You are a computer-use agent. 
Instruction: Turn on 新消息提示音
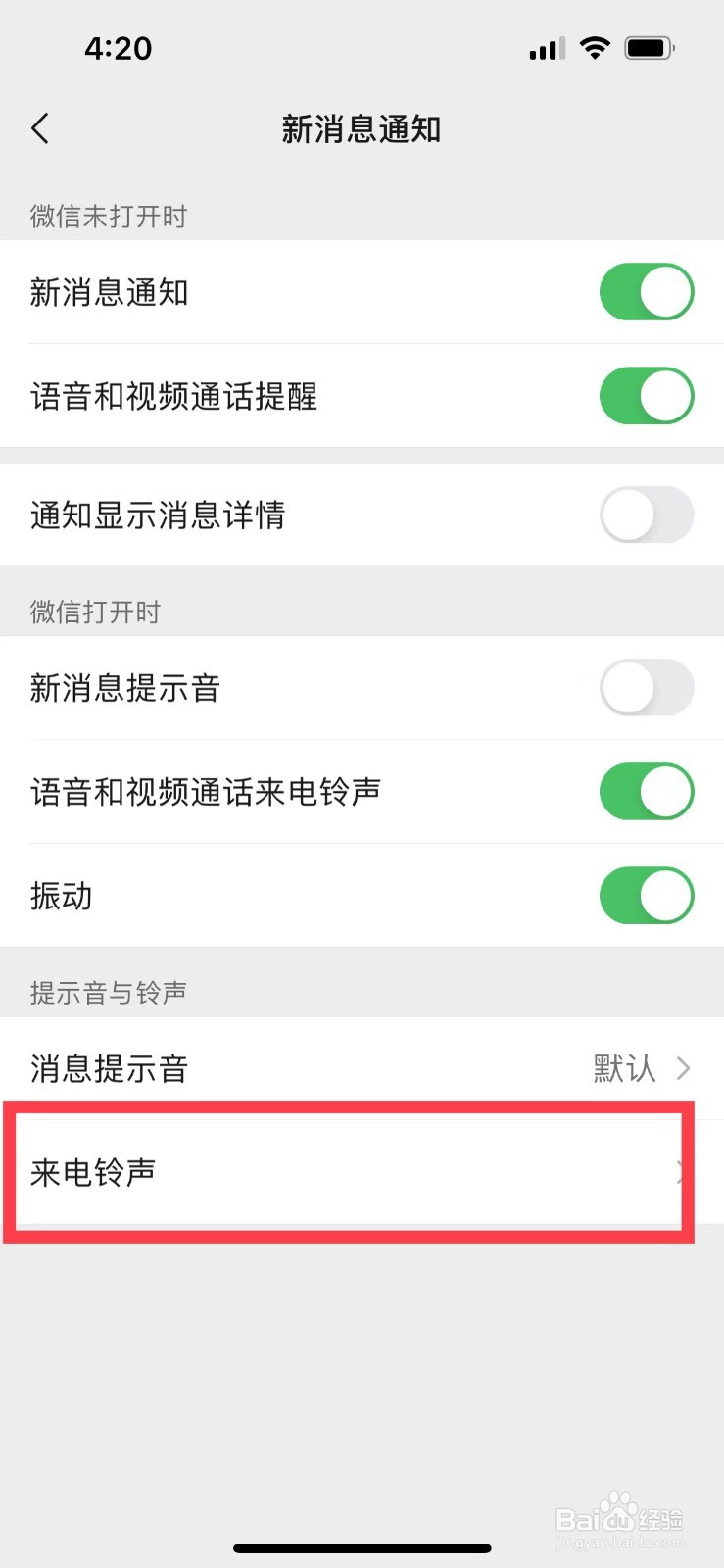646,688
